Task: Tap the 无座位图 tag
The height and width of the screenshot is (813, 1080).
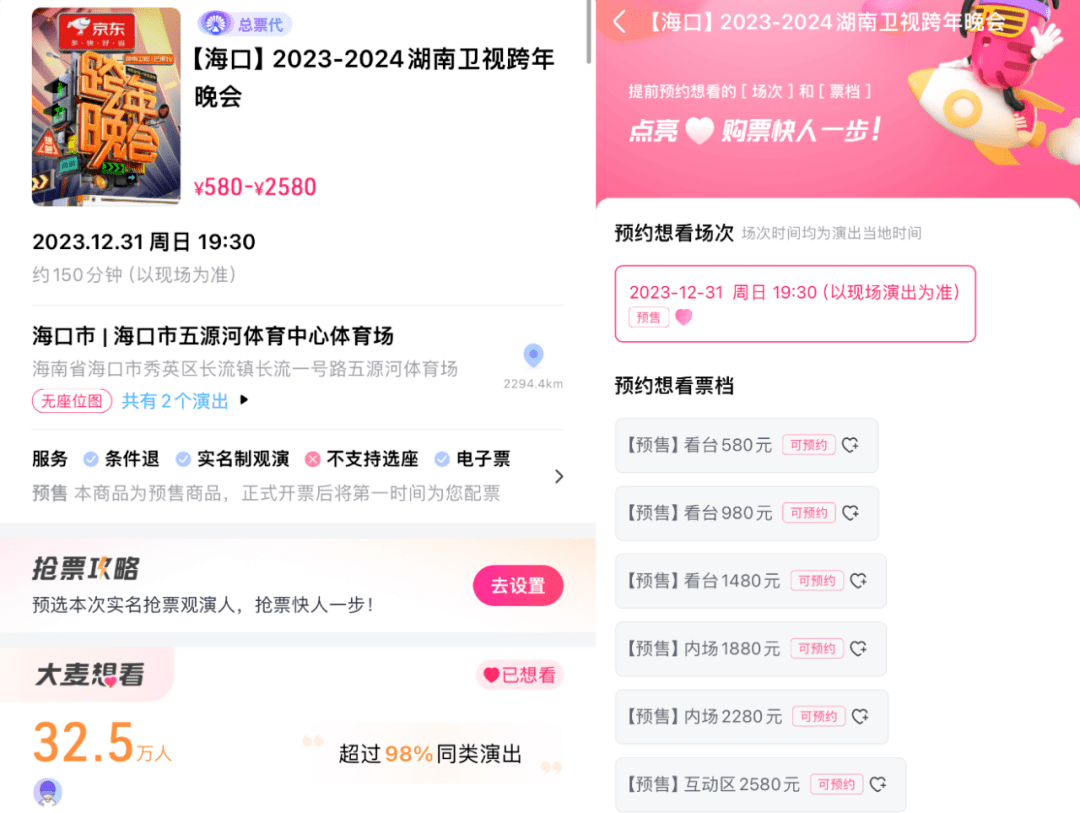Action: (70, 401)
